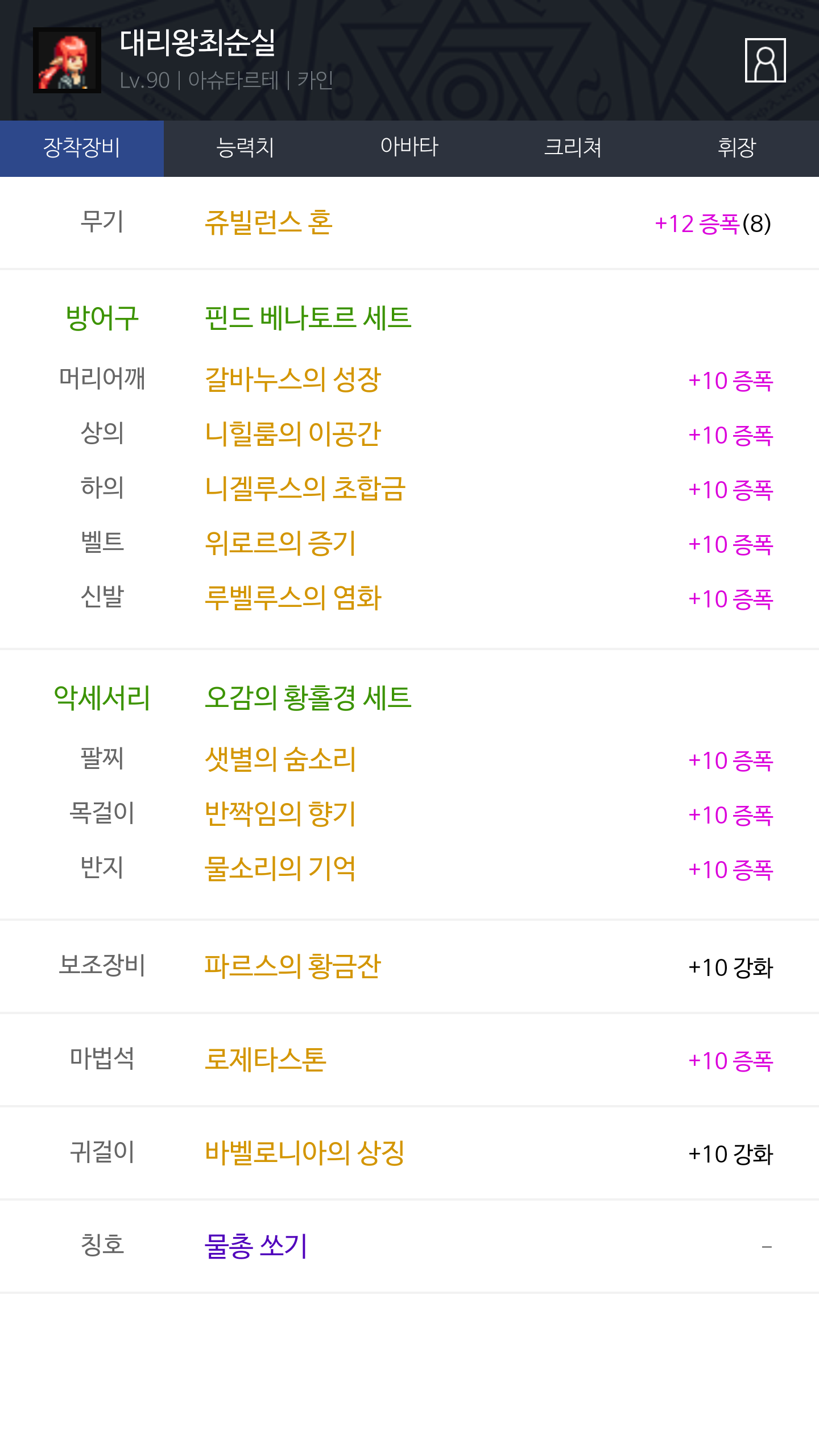Switch to the 아바타 tab
The width and height of the screenshot is (819, 1456).
409,148
